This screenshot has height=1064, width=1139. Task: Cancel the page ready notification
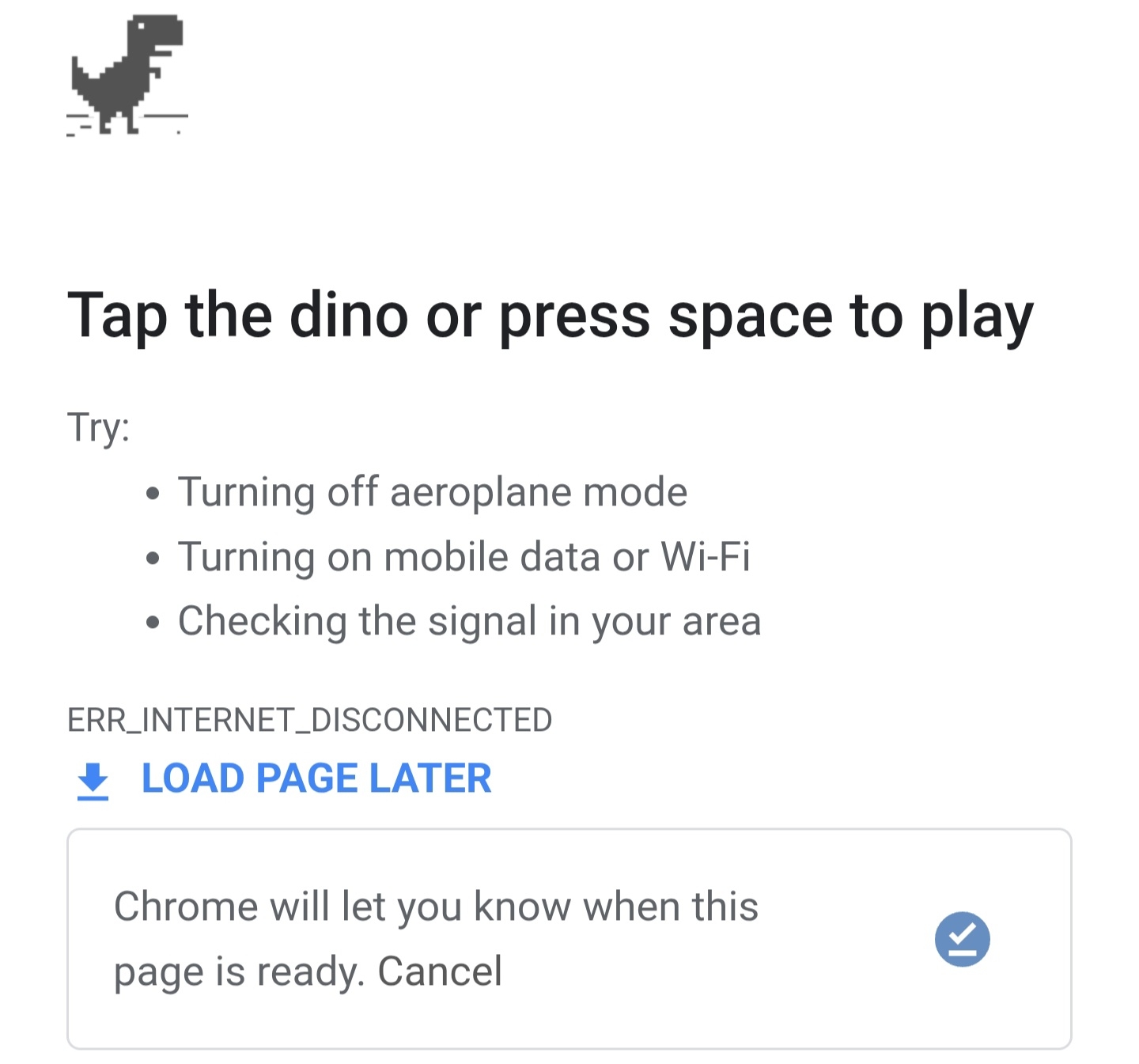440,971
